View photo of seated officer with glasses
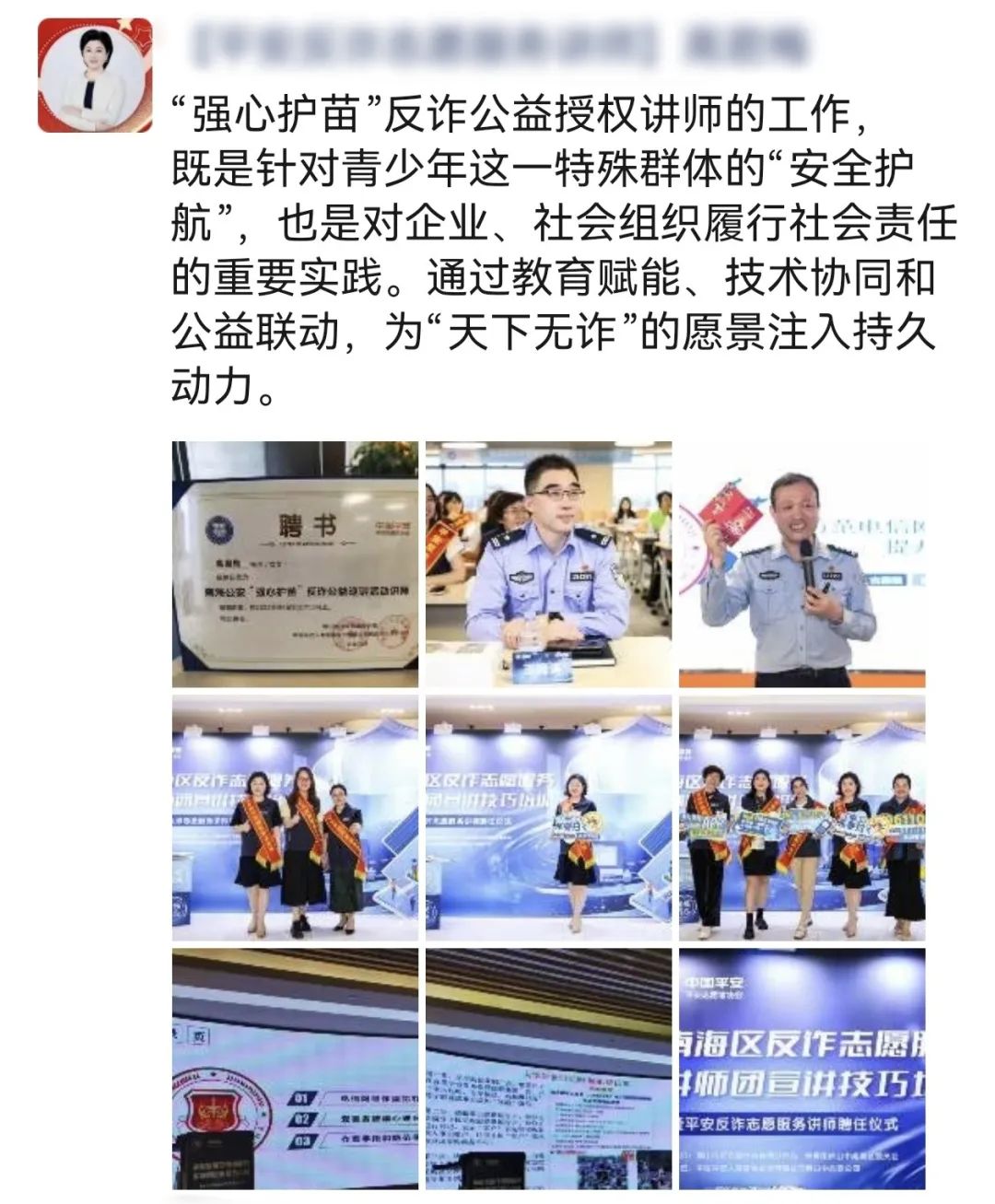Screen dimensions: 995x1204 pyautogui.click(x=548, y=564)
